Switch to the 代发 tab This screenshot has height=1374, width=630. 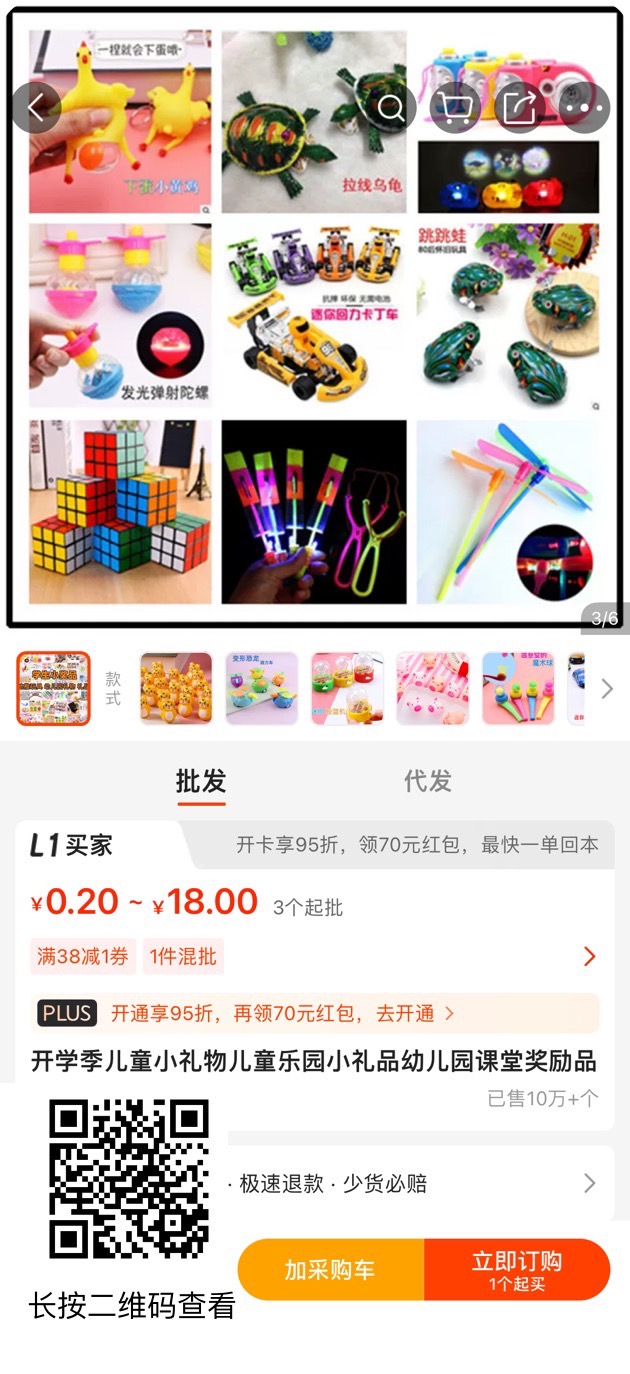pos(428,781)
